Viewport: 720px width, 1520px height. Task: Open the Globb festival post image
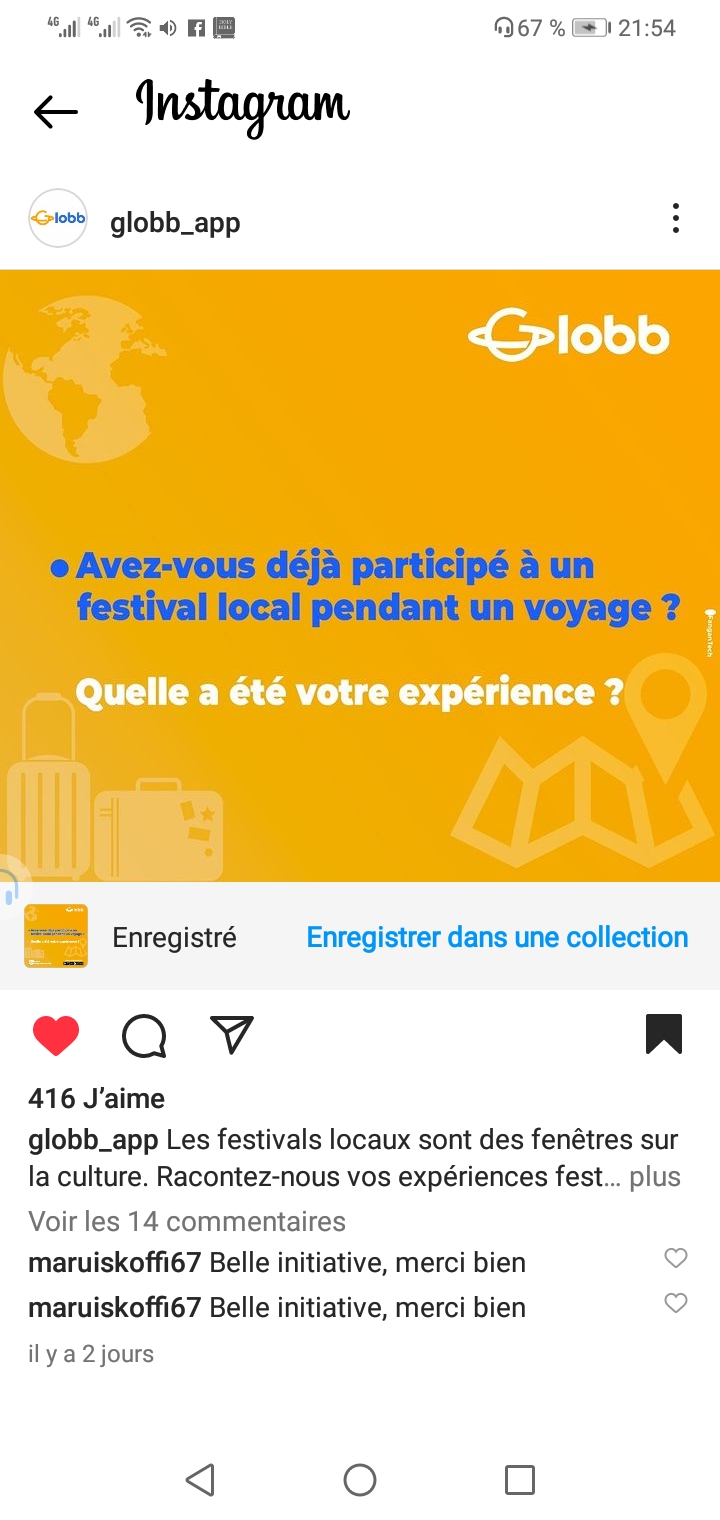(x=360, y=575)
